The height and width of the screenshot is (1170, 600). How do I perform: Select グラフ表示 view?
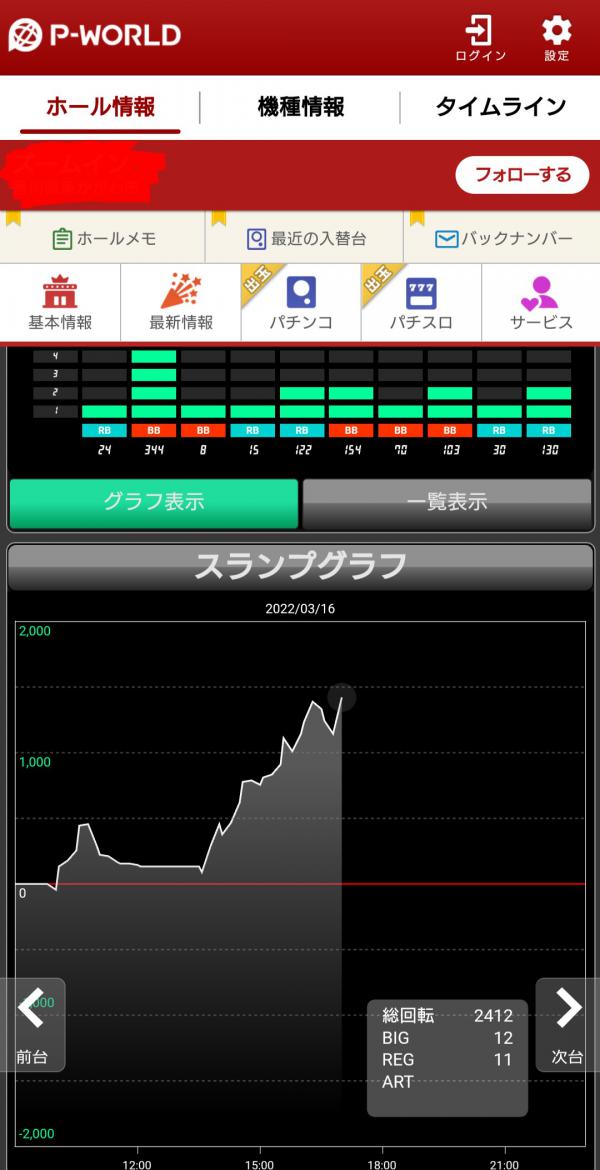tap(154, 503)
